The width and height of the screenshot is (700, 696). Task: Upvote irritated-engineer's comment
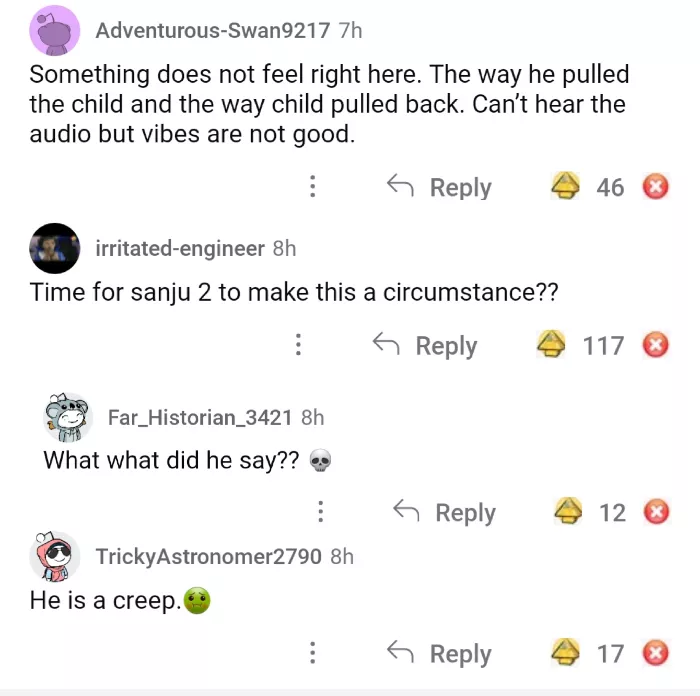pyautogui.click(x=552, y=345)
